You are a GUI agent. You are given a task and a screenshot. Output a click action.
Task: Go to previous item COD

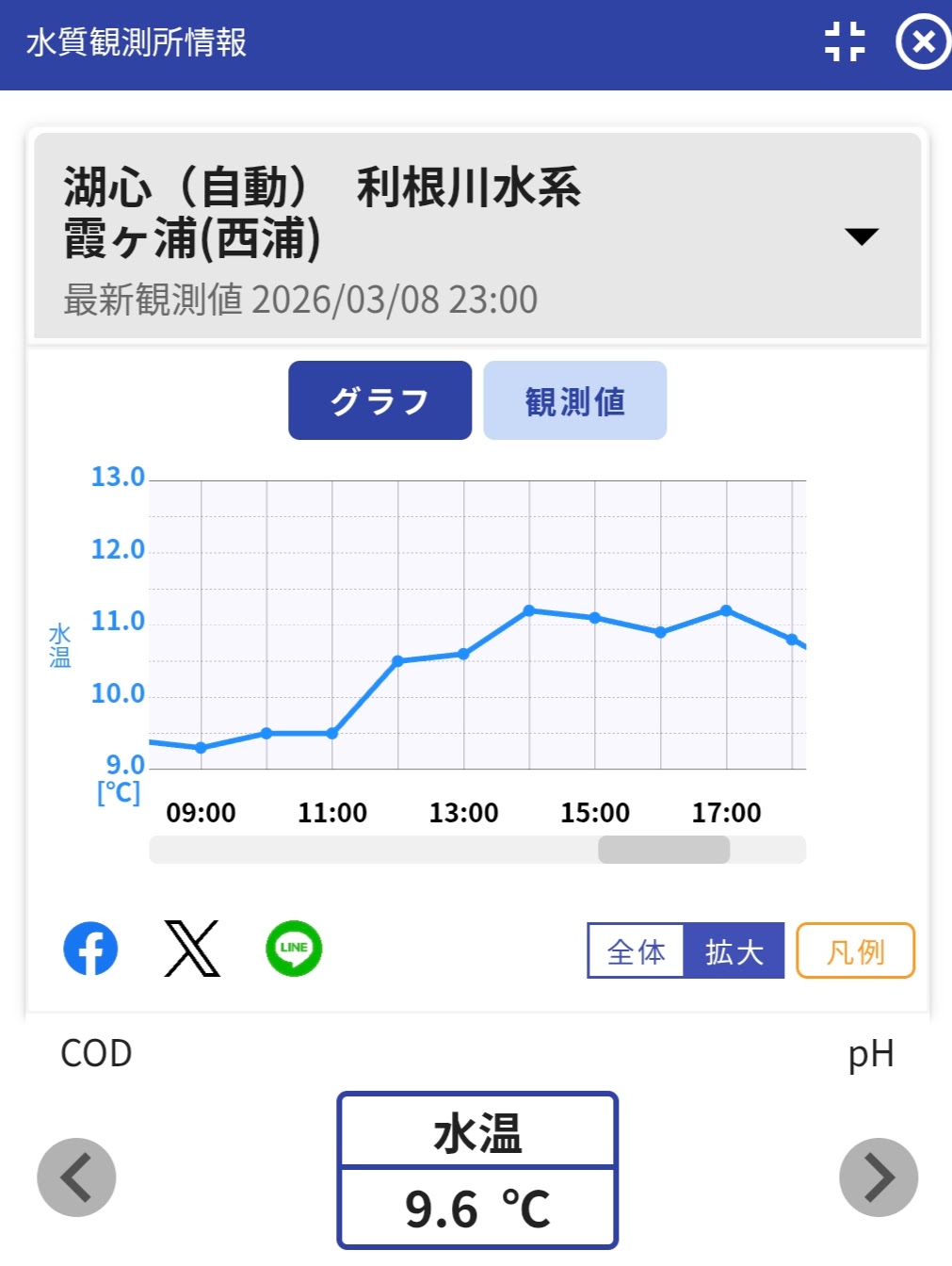76,1177
